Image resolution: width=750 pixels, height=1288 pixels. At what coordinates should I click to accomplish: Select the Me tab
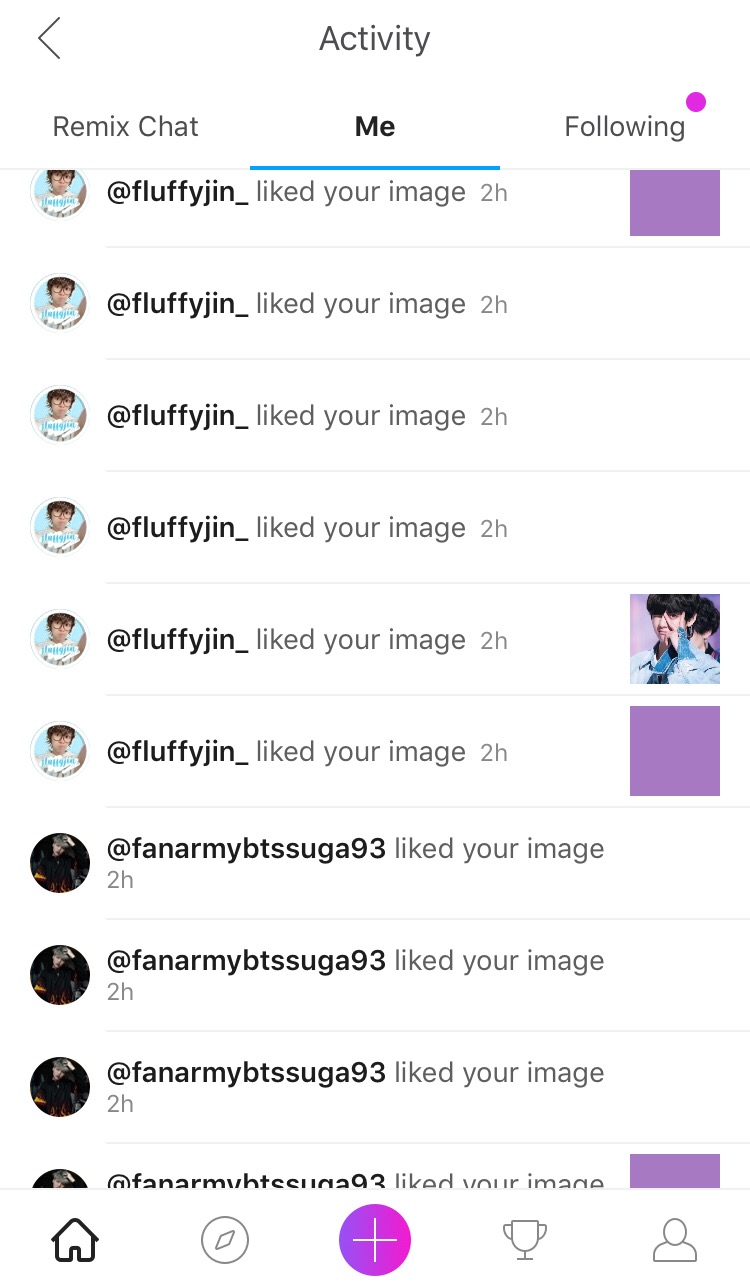click(375, 127)
